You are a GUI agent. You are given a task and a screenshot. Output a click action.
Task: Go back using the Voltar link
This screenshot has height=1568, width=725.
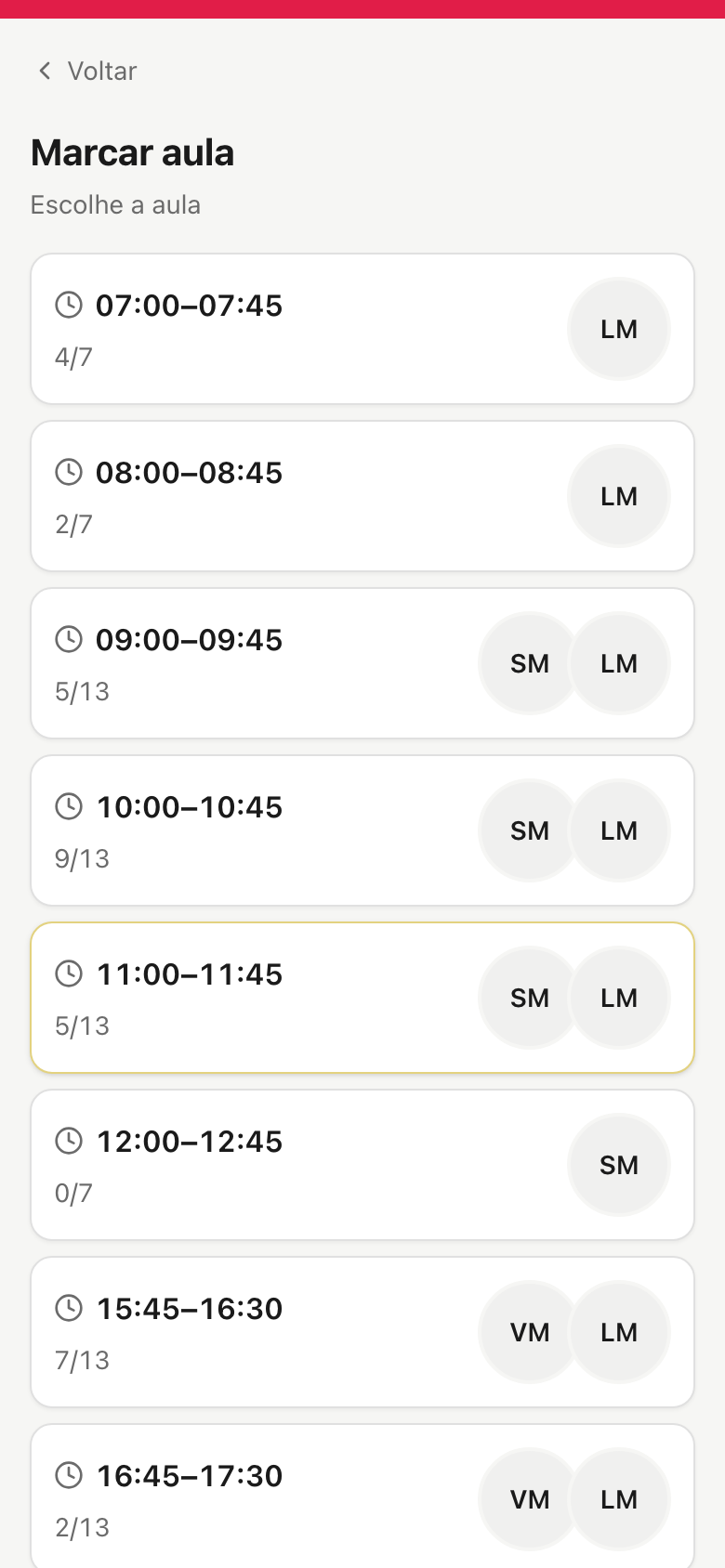pos(86,71)
